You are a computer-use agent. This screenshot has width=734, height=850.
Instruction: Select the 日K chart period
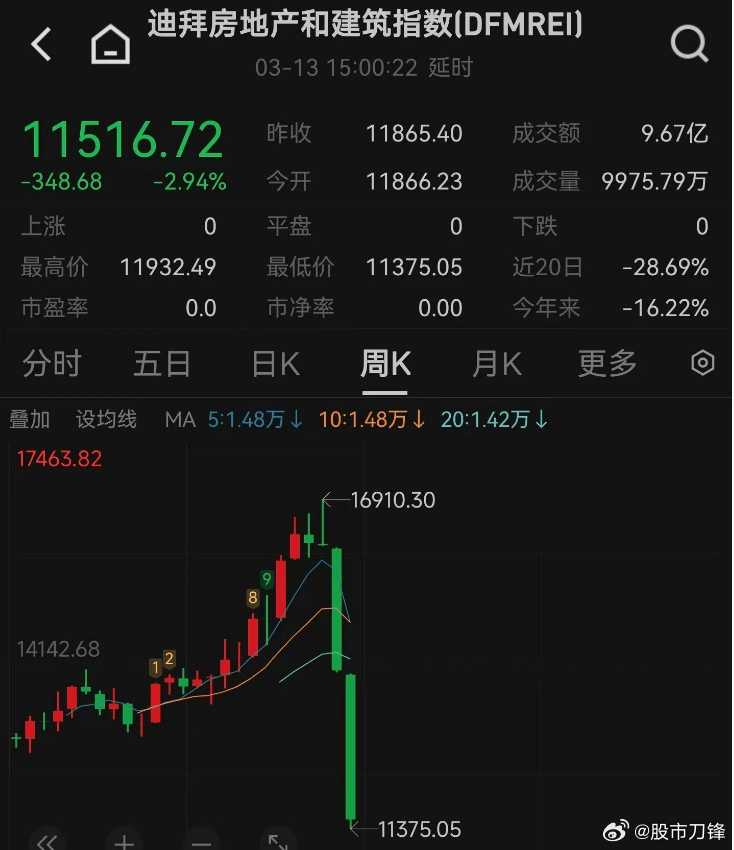(x=273, y=364)
